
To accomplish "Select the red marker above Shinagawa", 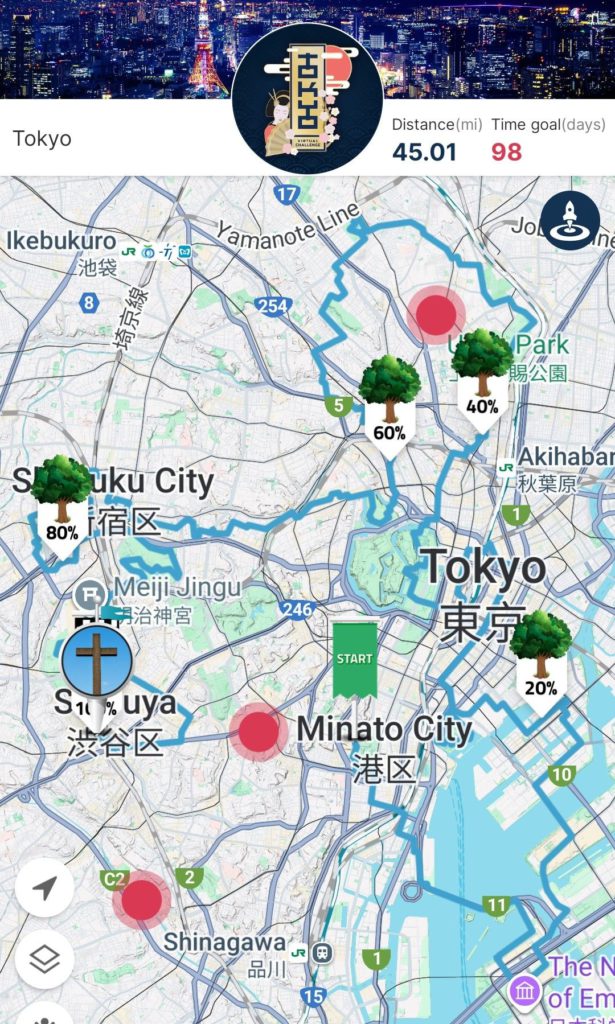I will coord(142,899).
